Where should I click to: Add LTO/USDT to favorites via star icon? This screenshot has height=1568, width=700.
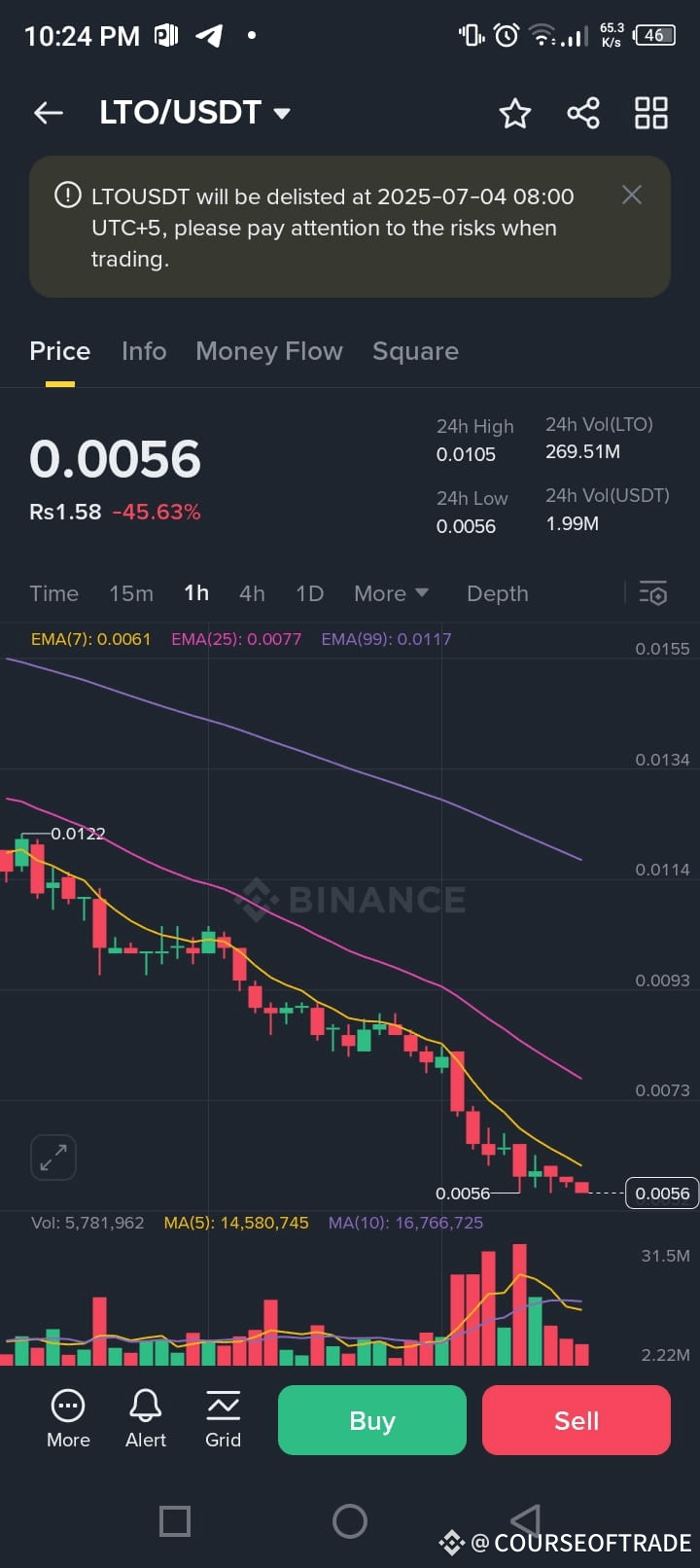(x=515, y=113)
